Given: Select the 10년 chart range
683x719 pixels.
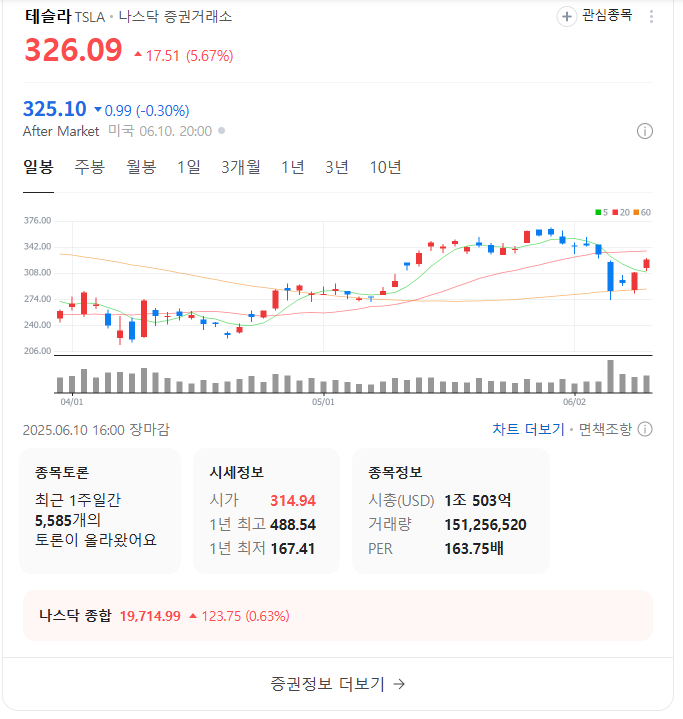Looking at the screenshot, I should click(x=386, y=167).
